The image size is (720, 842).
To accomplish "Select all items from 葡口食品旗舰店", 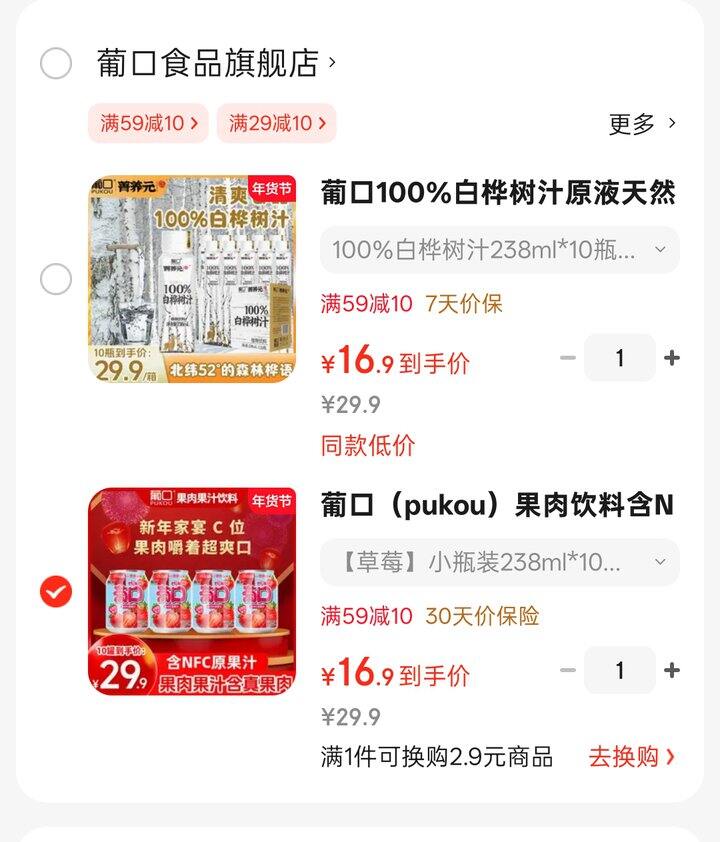I will (56, 63).
